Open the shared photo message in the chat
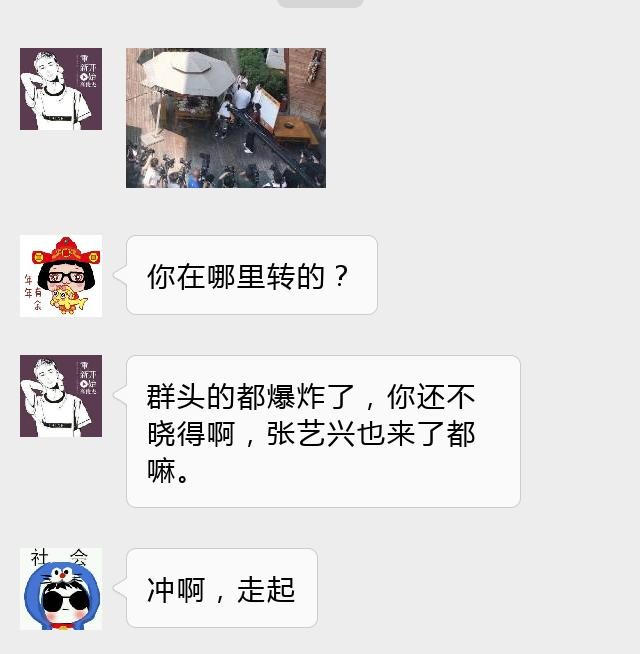The height and width of the screenshot is (654, 640). tap(226, 118)
